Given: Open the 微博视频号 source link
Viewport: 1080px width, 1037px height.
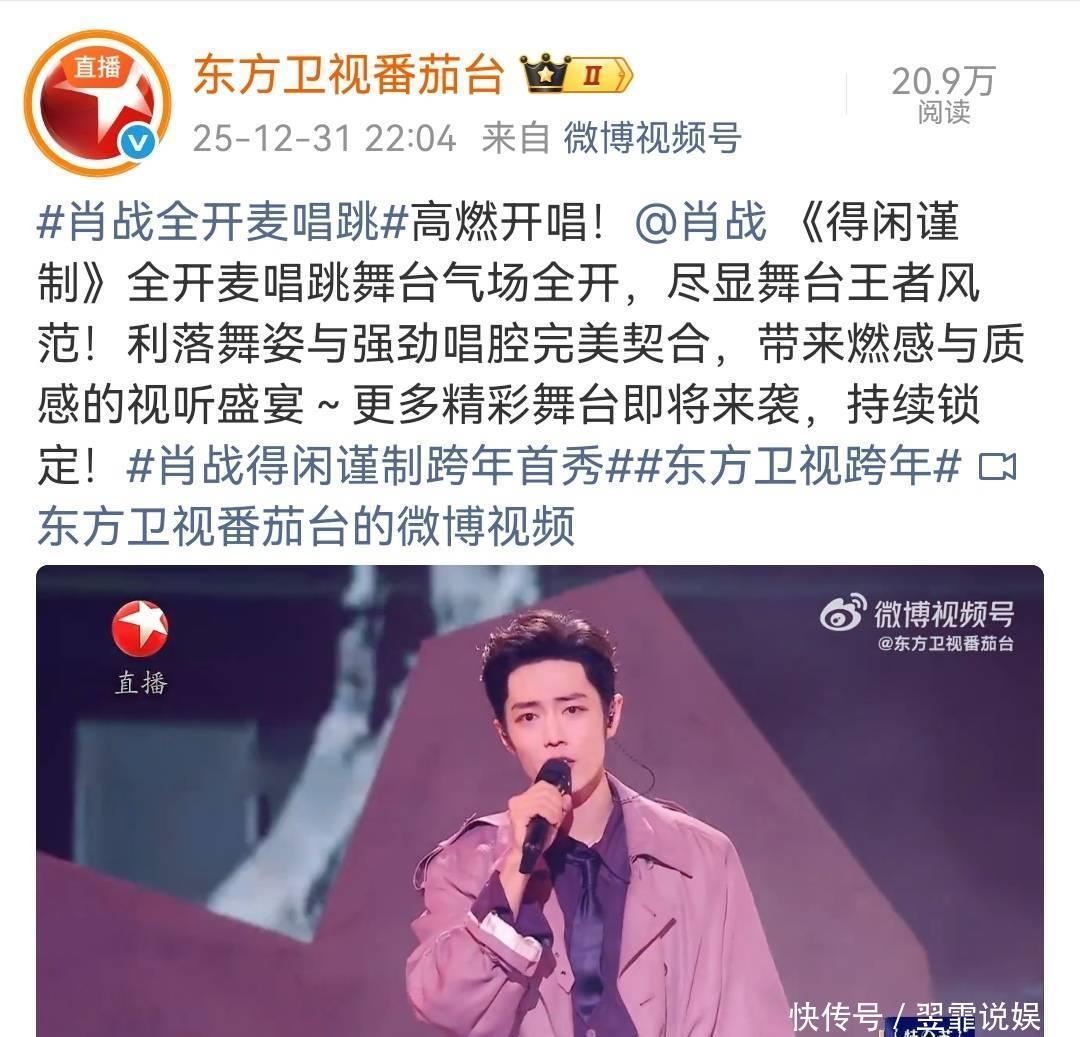Looking at the screenshot, I should pos(652,138).
